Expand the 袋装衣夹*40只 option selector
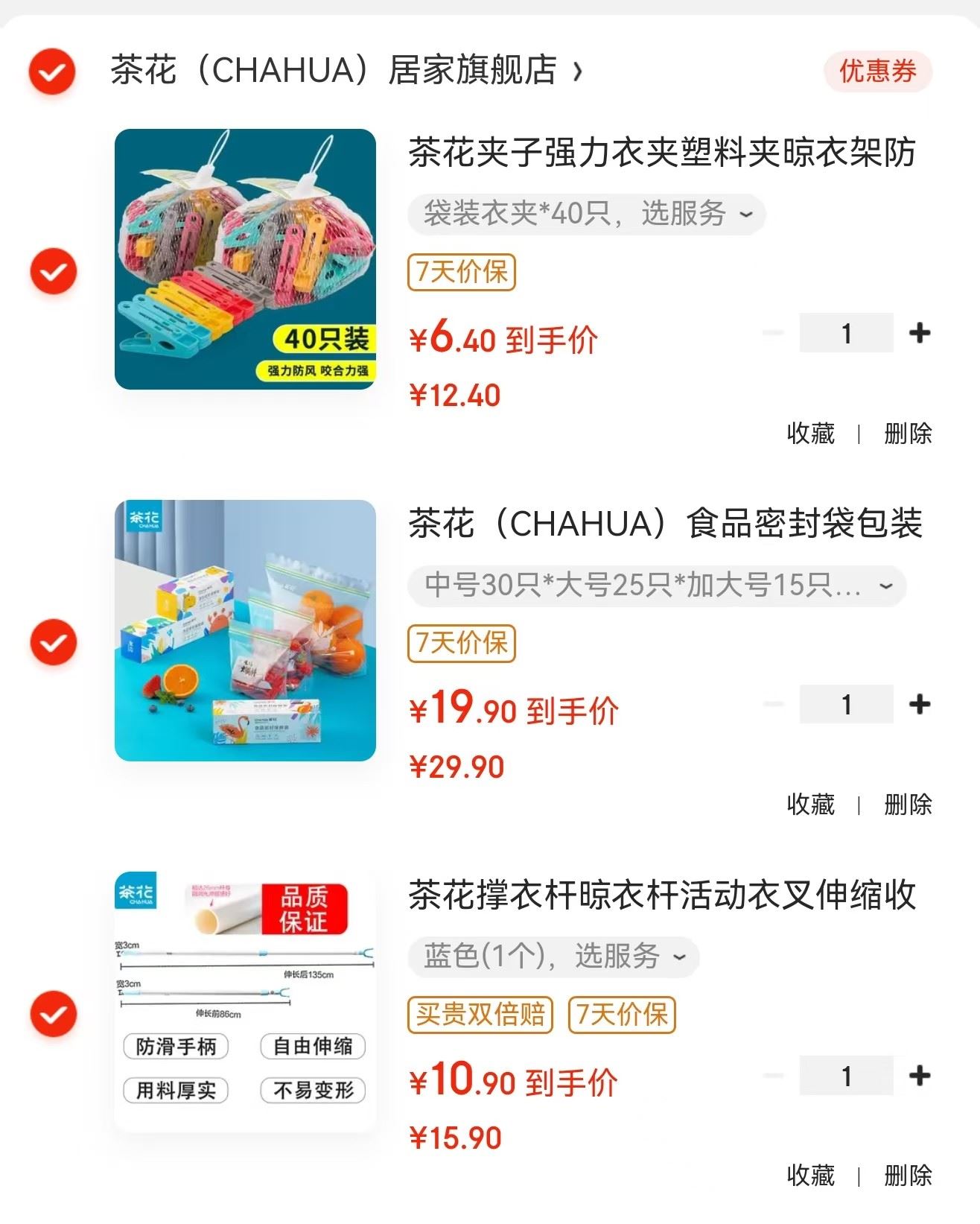This screenshot has height=1224, width=980. coord(586,214)
